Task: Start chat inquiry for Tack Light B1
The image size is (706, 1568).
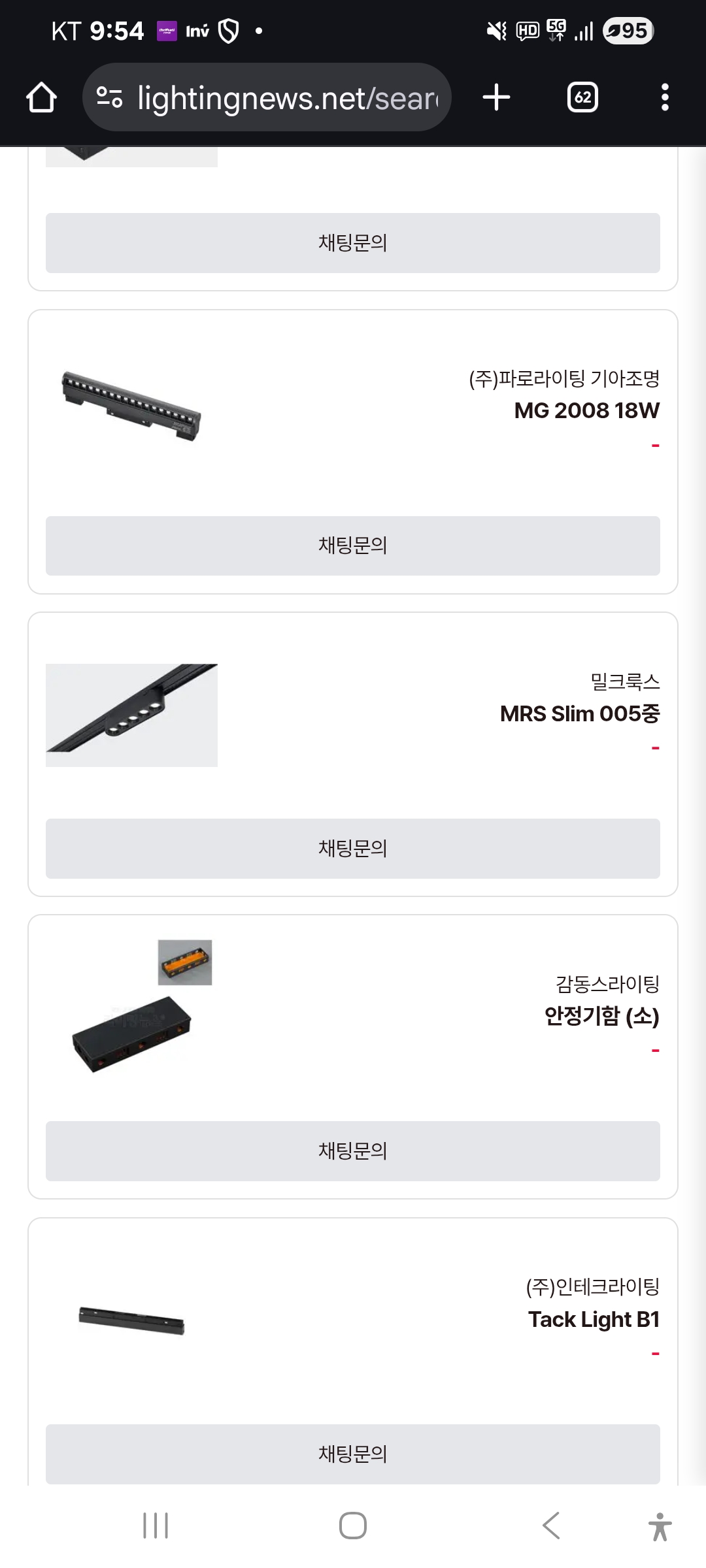Action: click(353, 1454)
